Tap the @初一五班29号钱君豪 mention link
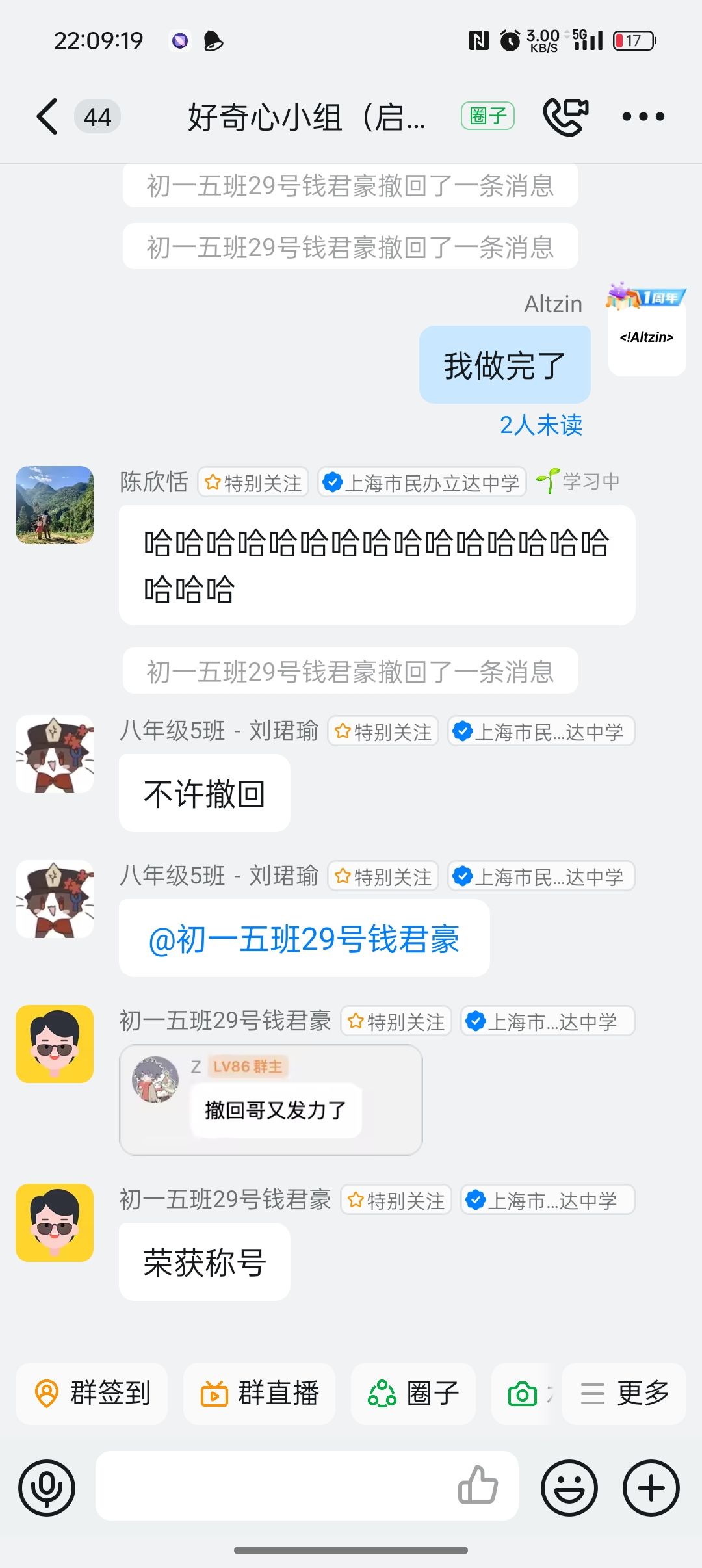 point(304,939)
